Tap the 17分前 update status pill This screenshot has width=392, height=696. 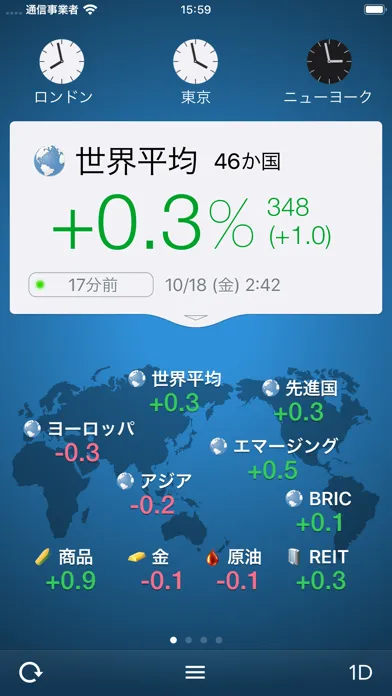(91, 285)
